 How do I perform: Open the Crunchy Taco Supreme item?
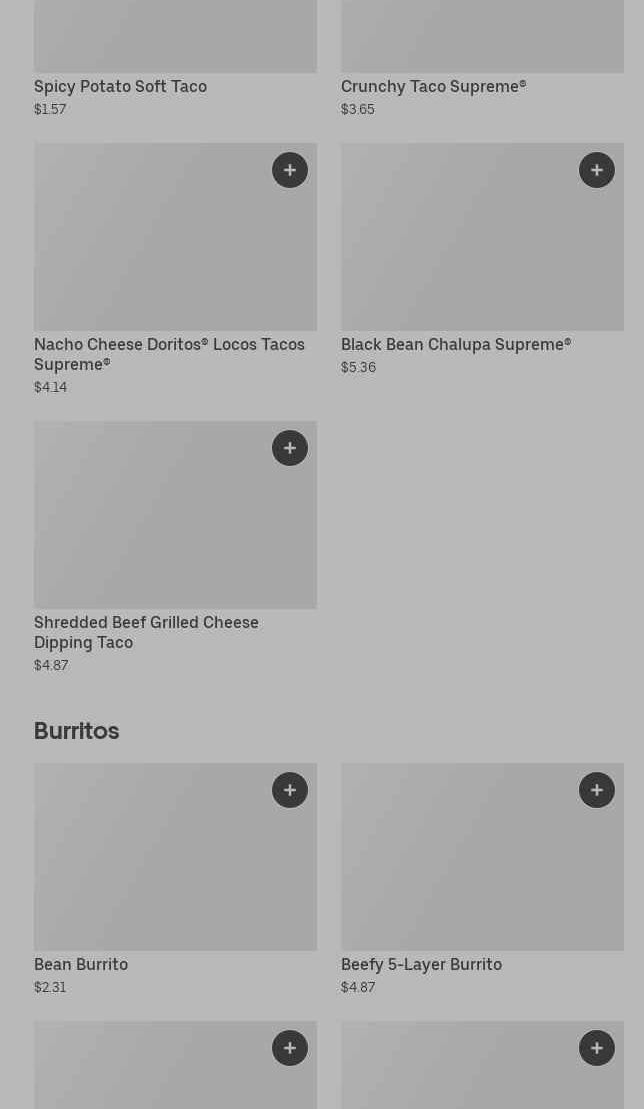coord(482,59)
